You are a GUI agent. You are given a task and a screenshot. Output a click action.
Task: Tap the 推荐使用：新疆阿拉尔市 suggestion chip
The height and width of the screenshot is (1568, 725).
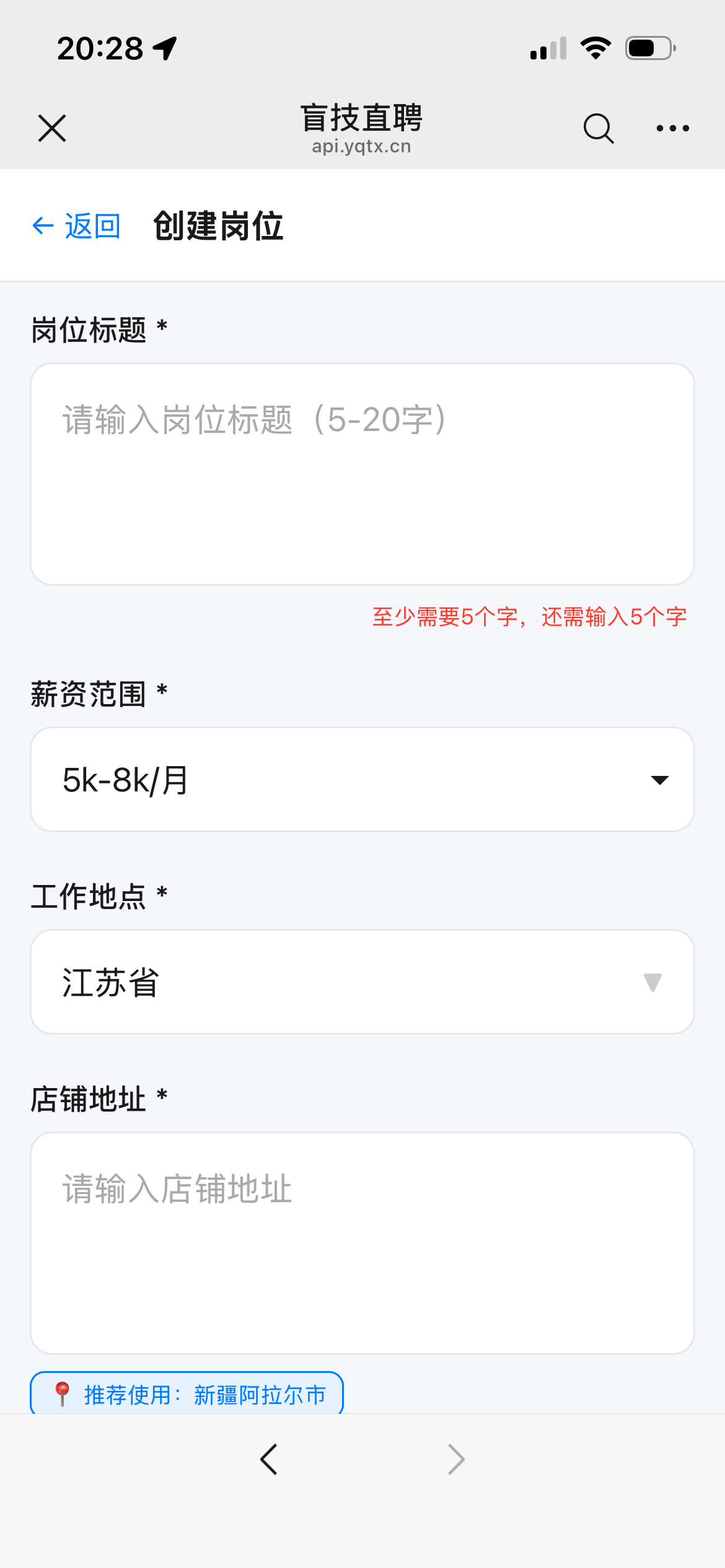point(187,1394)
